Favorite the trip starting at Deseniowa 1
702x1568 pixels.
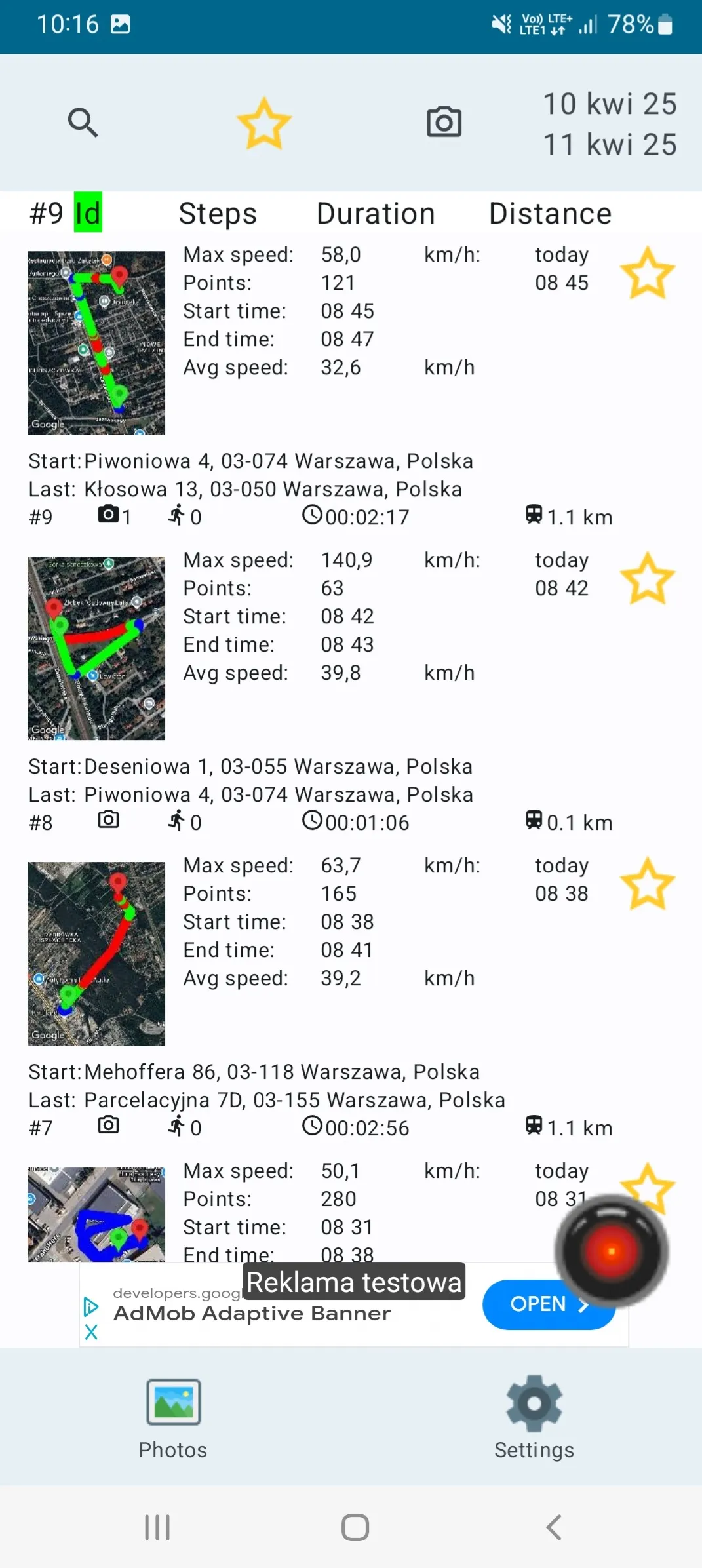649,578
